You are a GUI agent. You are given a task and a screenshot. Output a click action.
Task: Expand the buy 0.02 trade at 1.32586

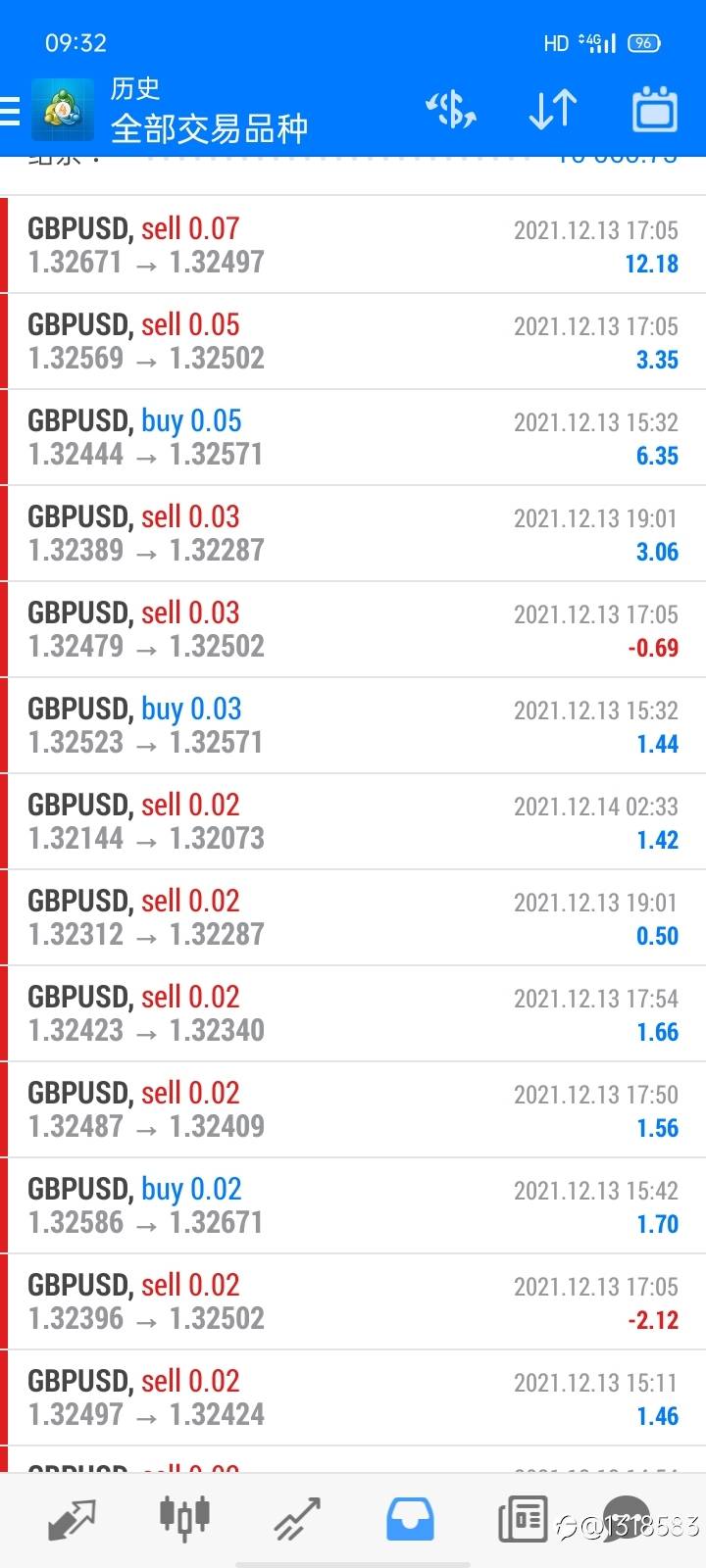tap(353, 1205)
